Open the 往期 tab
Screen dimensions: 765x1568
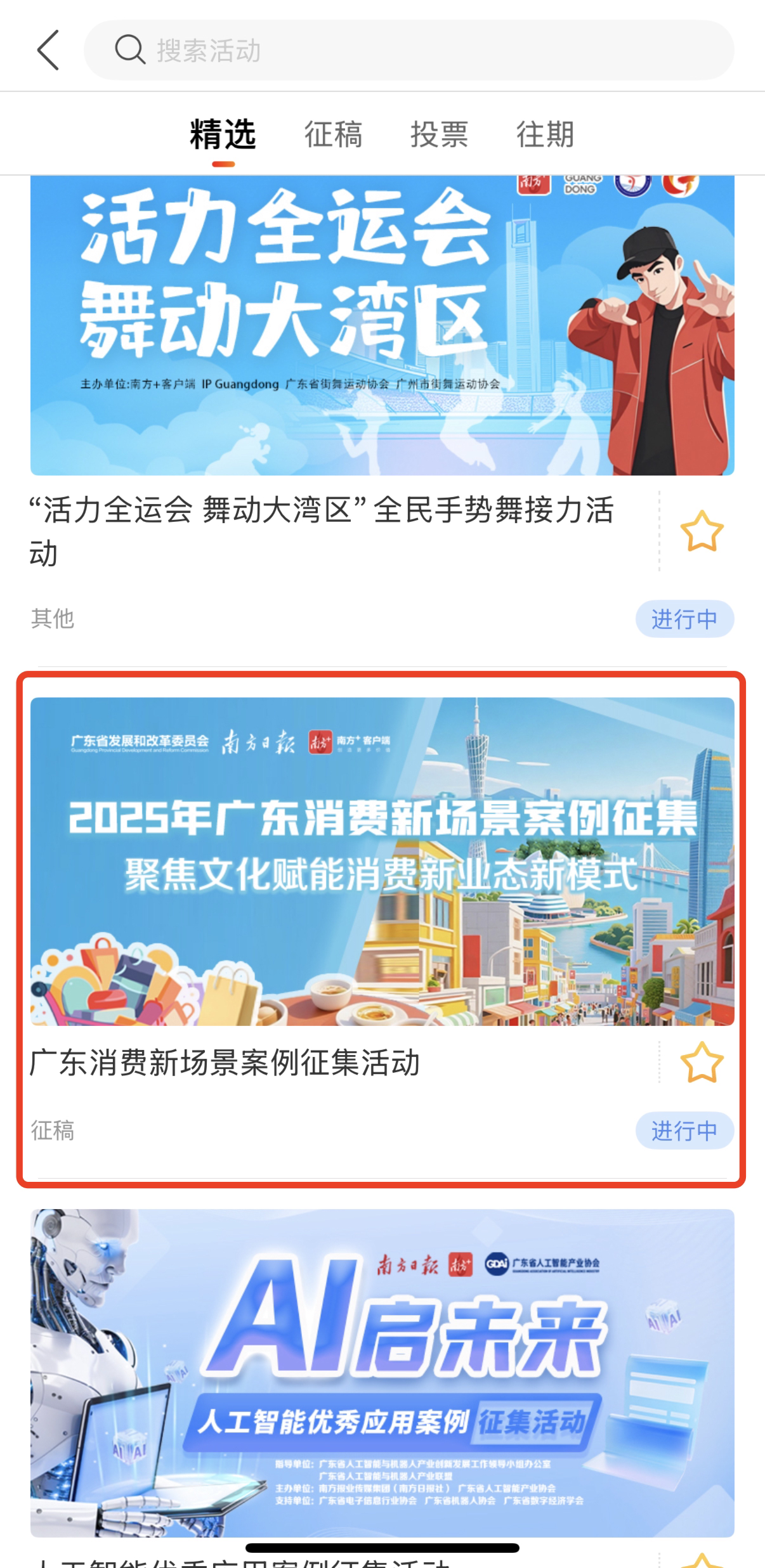(545, 134)
